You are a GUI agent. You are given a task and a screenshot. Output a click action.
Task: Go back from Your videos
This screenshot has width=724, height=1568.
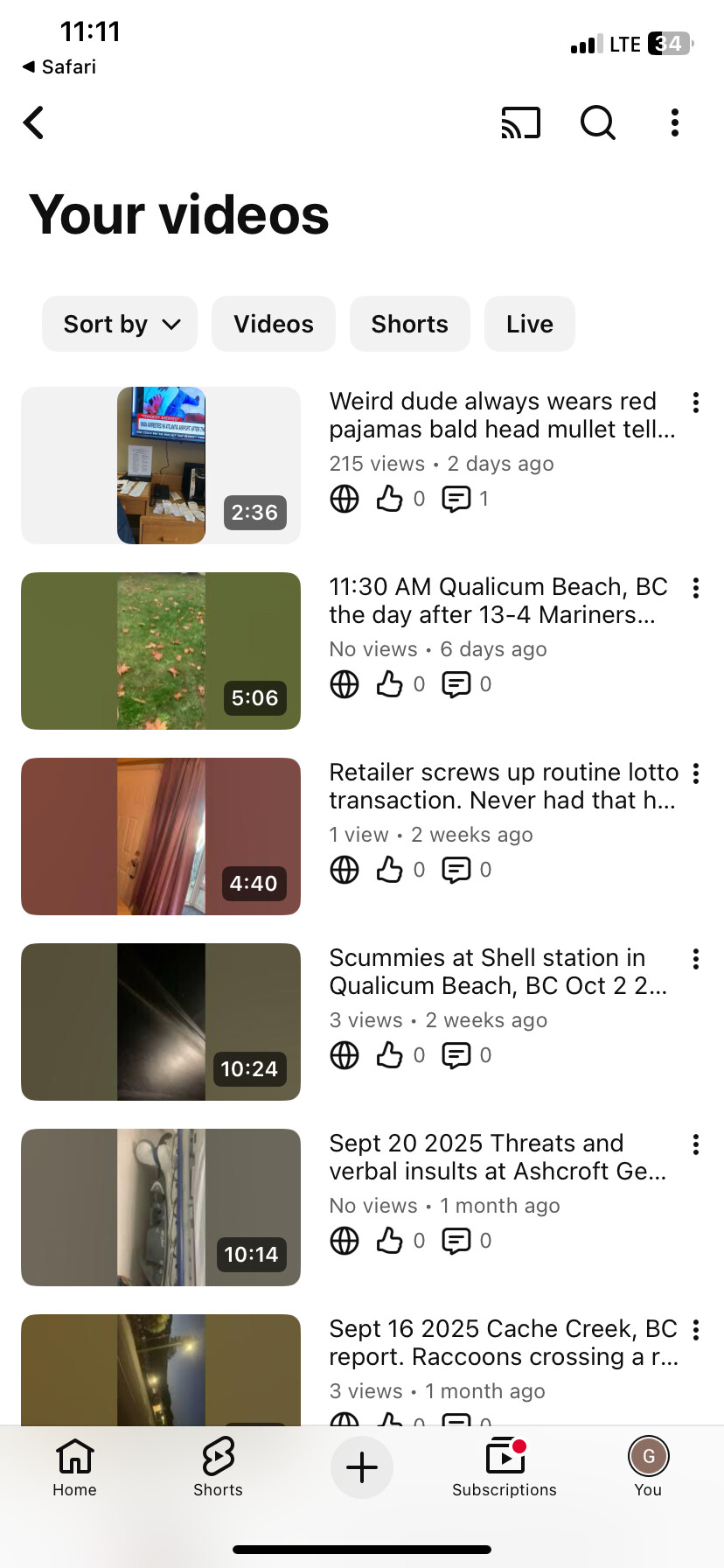pyautogui.click(x=34, y=123)
